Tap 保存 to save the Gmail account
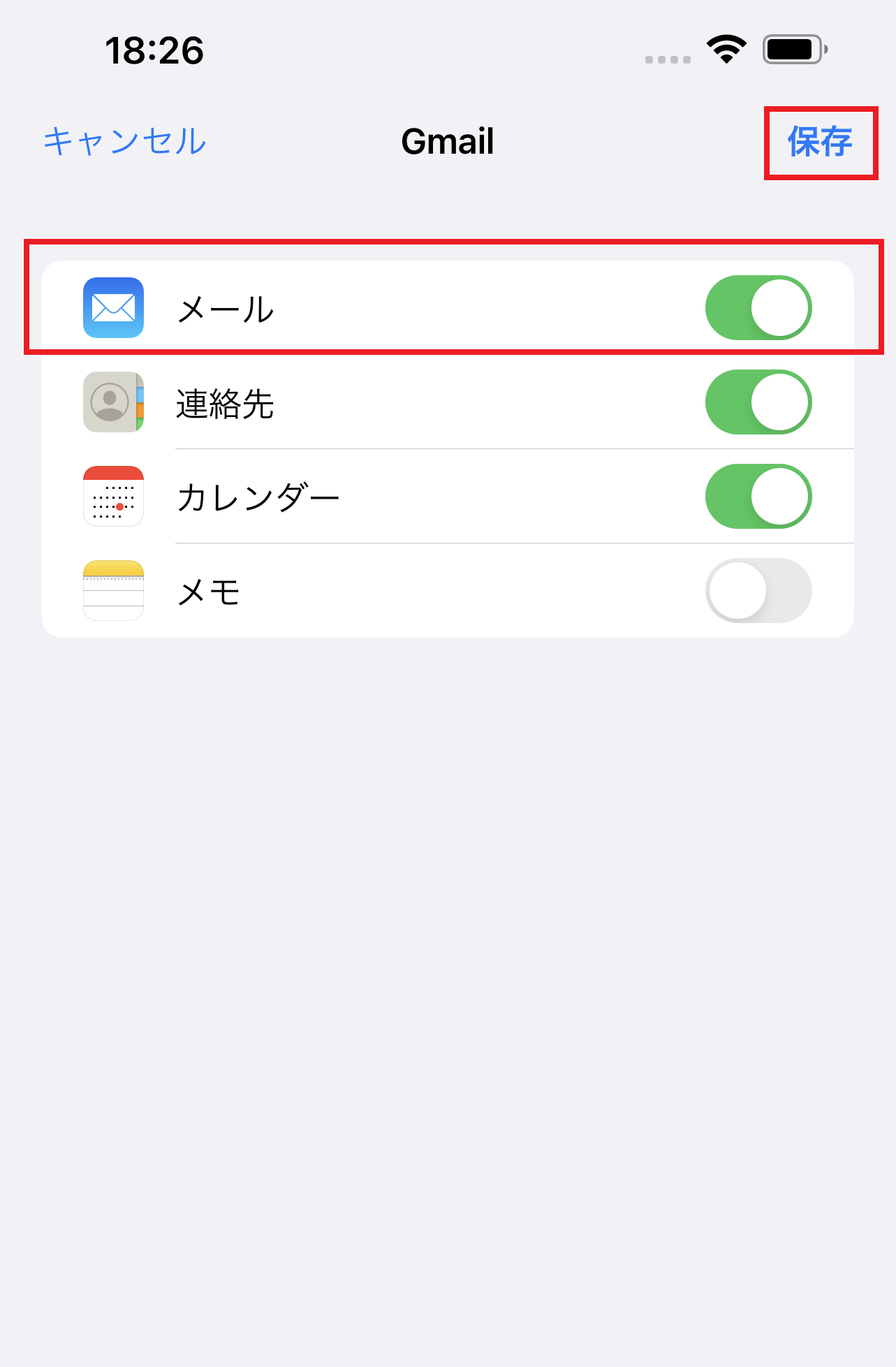 [x=820, y=142]
